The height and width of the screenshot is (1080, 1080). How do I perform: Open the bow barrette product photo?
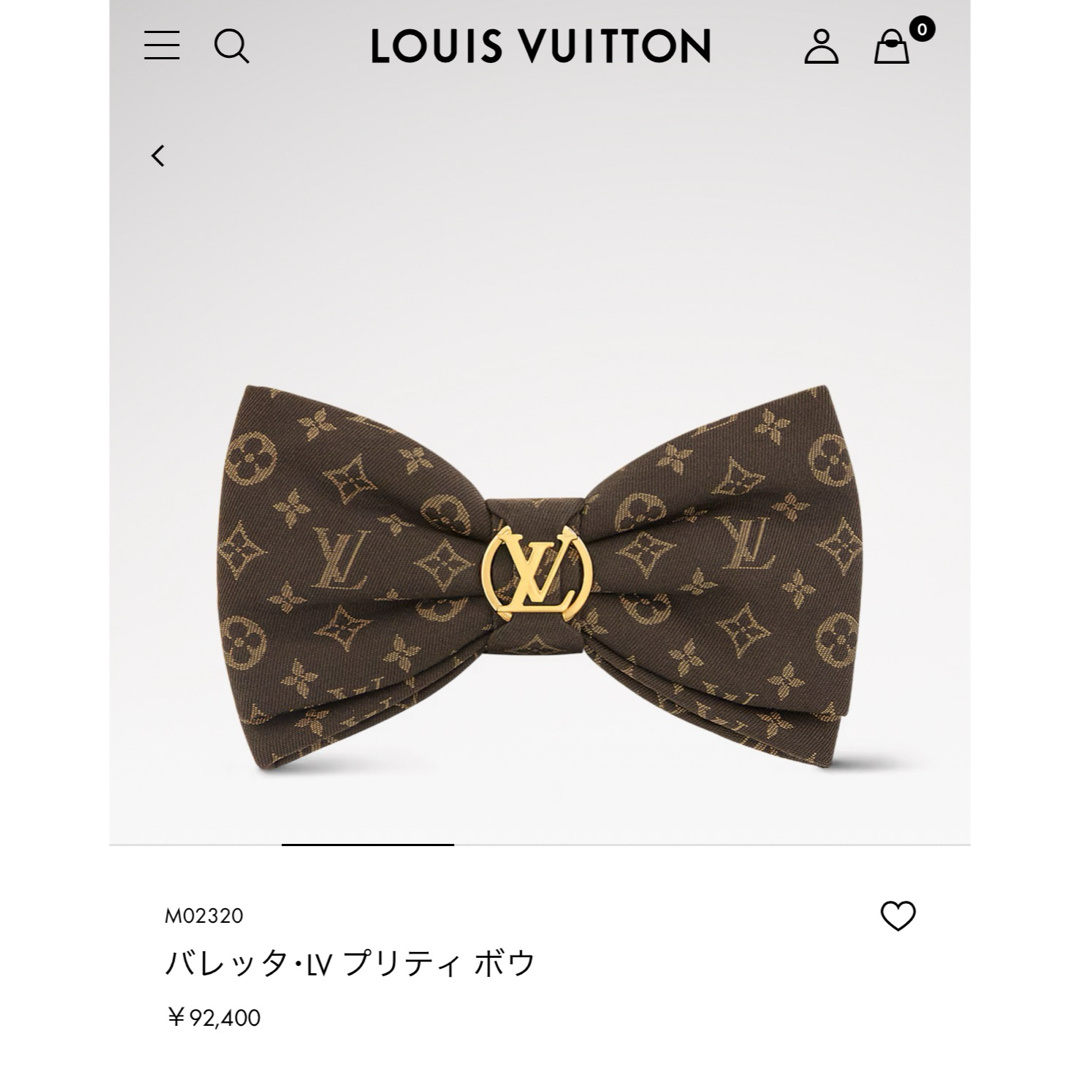click(540, 578)
